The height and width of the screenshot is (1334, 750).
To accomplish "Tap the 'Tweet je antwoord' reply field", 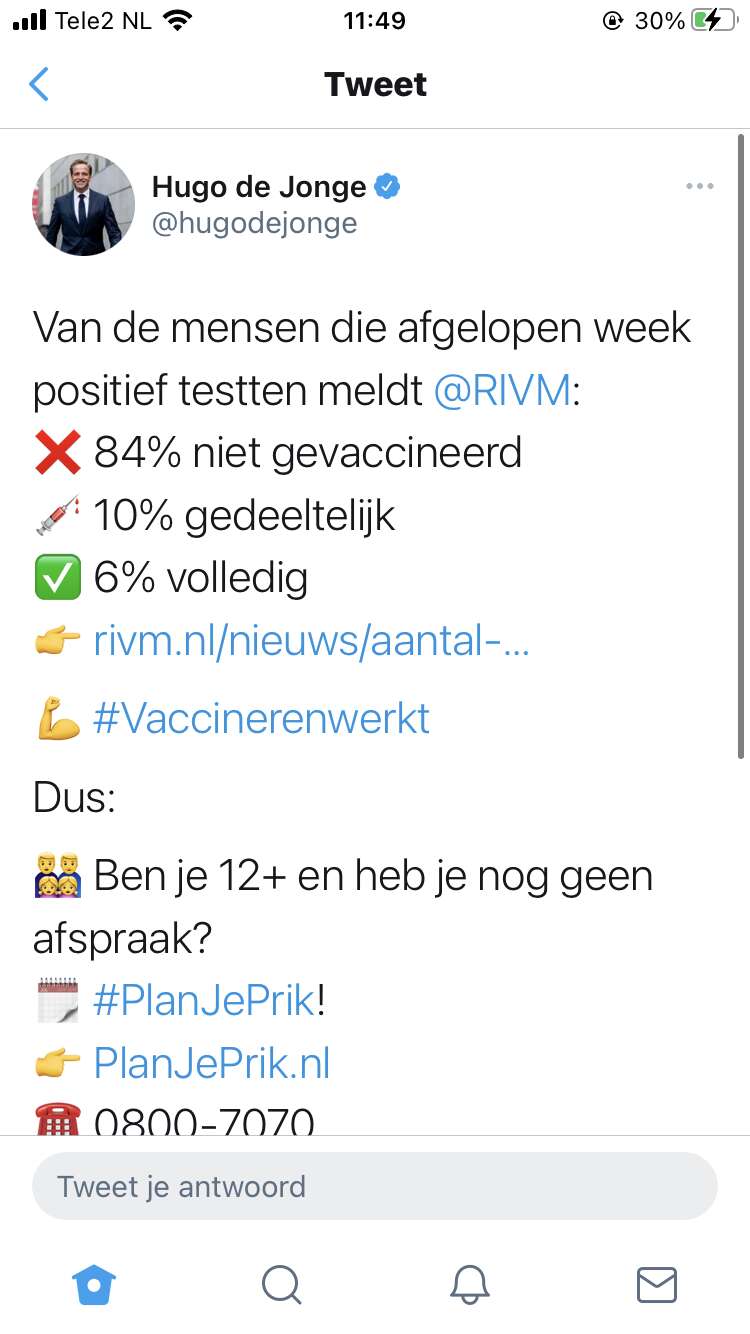I will click(x=375, y=1187).
